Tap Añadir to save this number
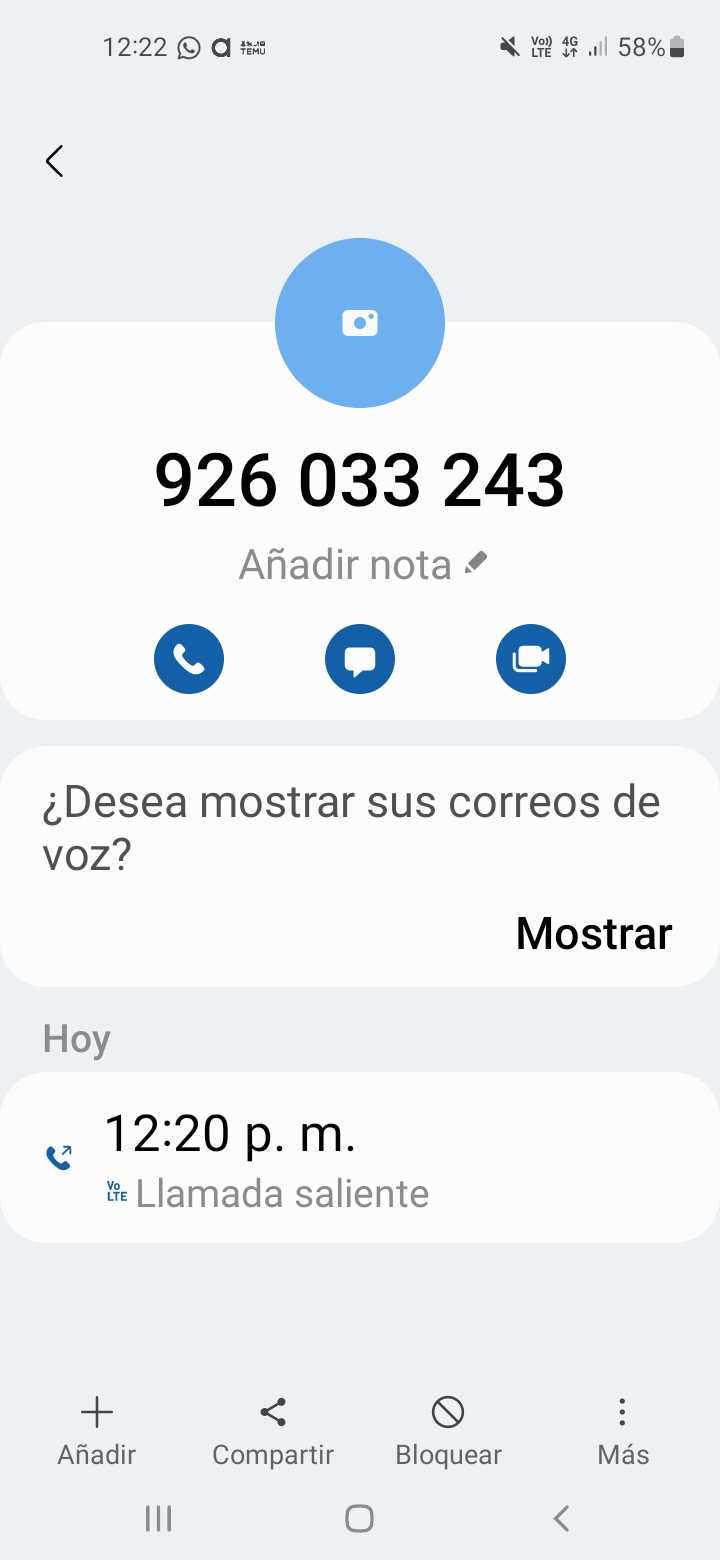This screenshot has height=1560, width=720. (96, 1431)
